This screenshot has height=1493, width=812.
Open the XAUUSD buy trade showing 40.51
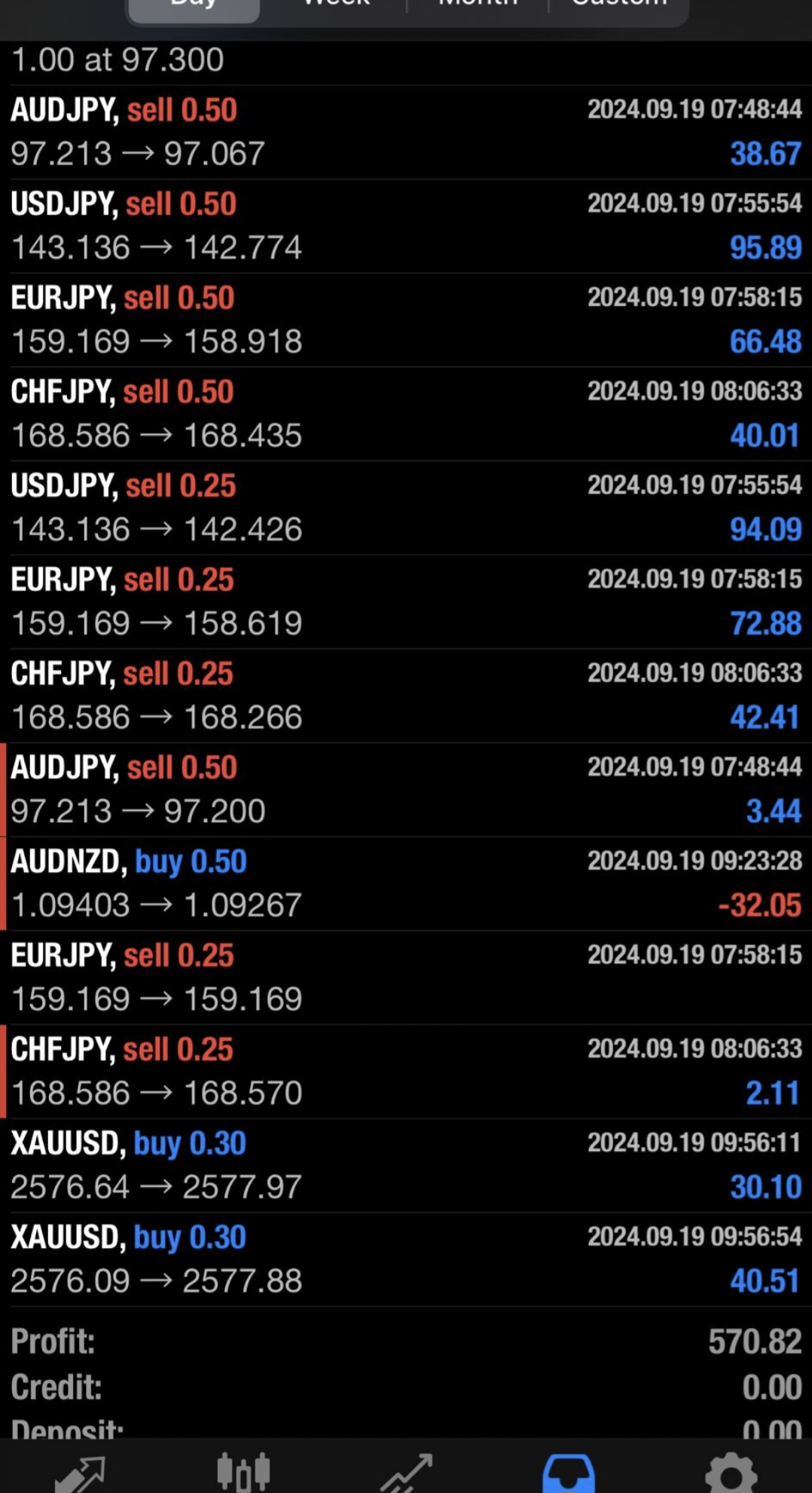pyautogui.click(x=406, y=1259)
